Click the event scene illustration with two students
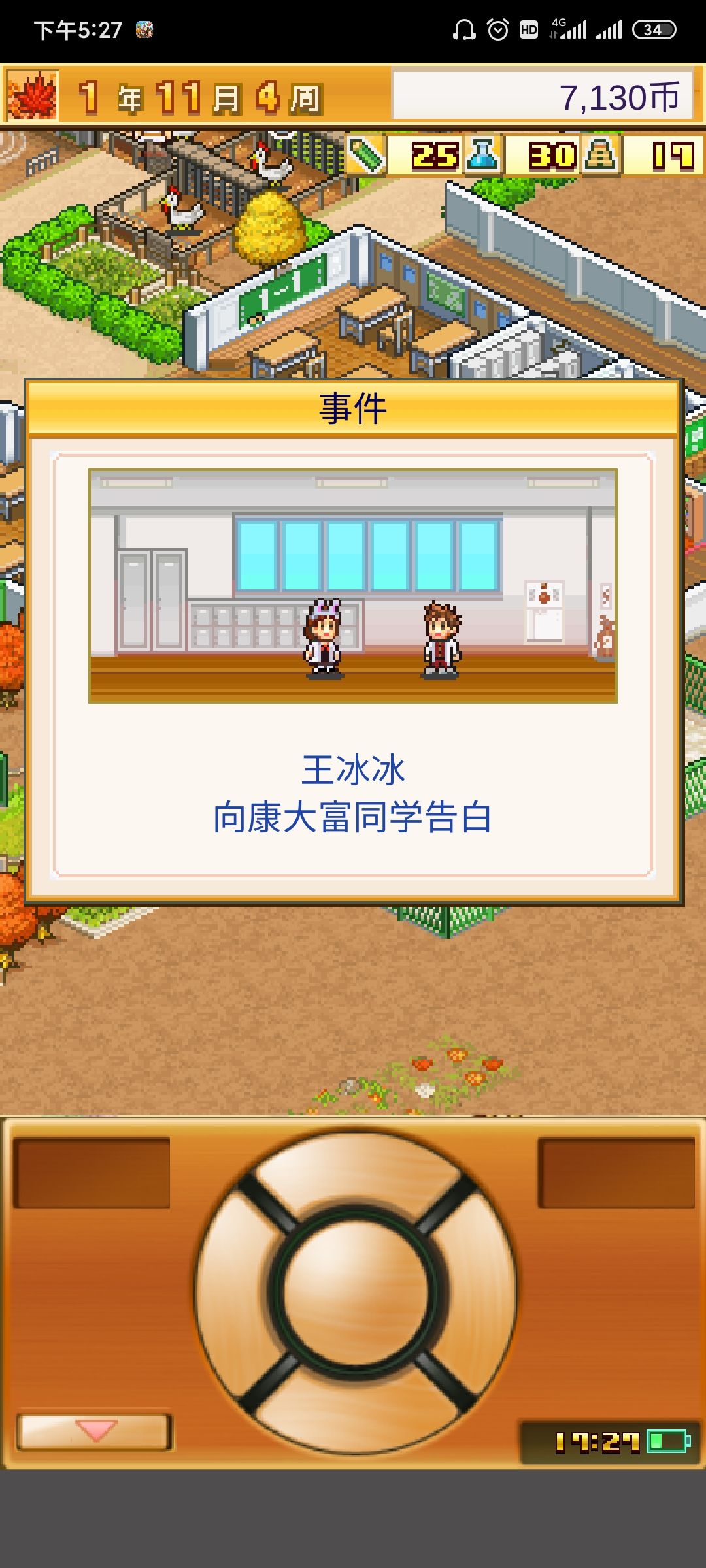Image resolution: width=706 pixels, height=1568 pixels. point(353,588)
